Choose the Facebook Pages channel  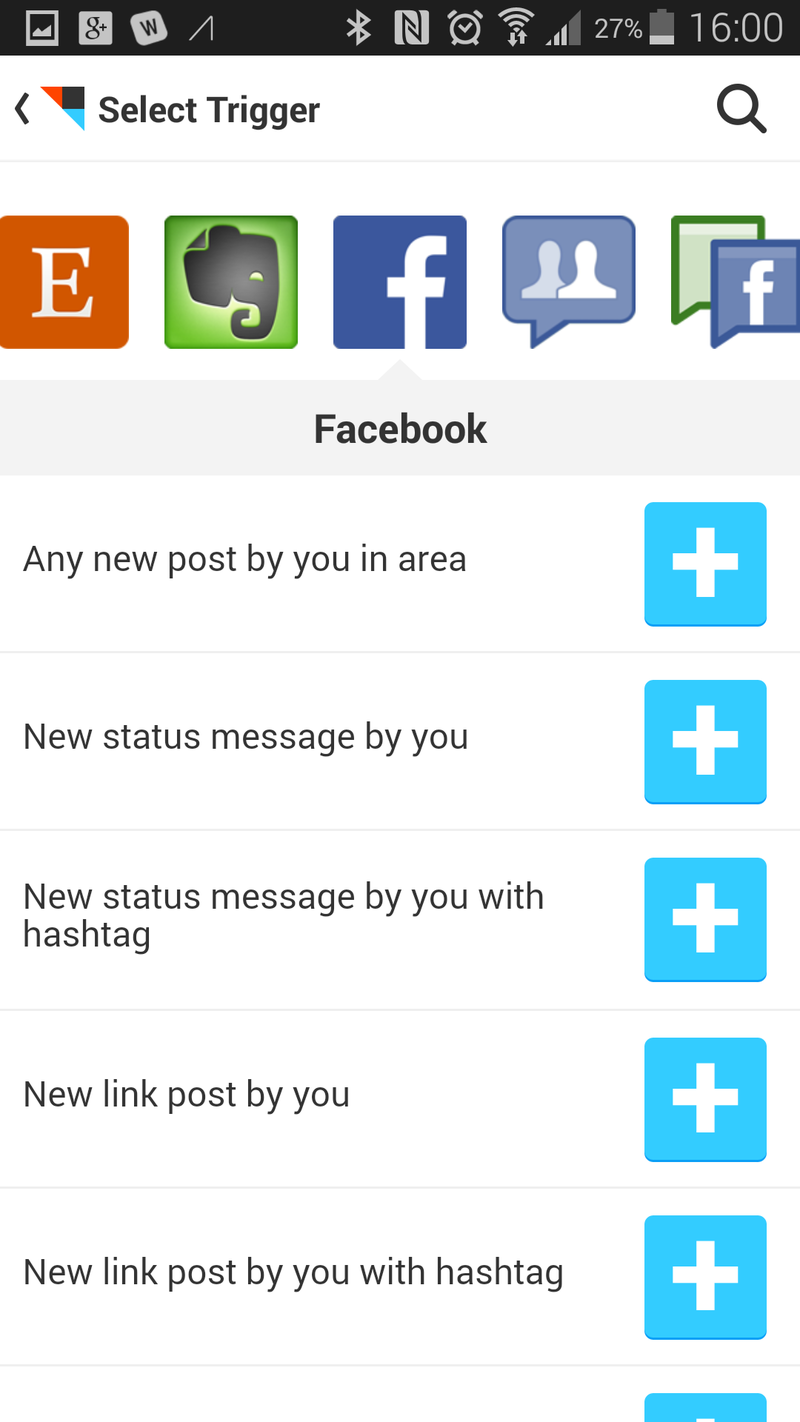point(736,282)
